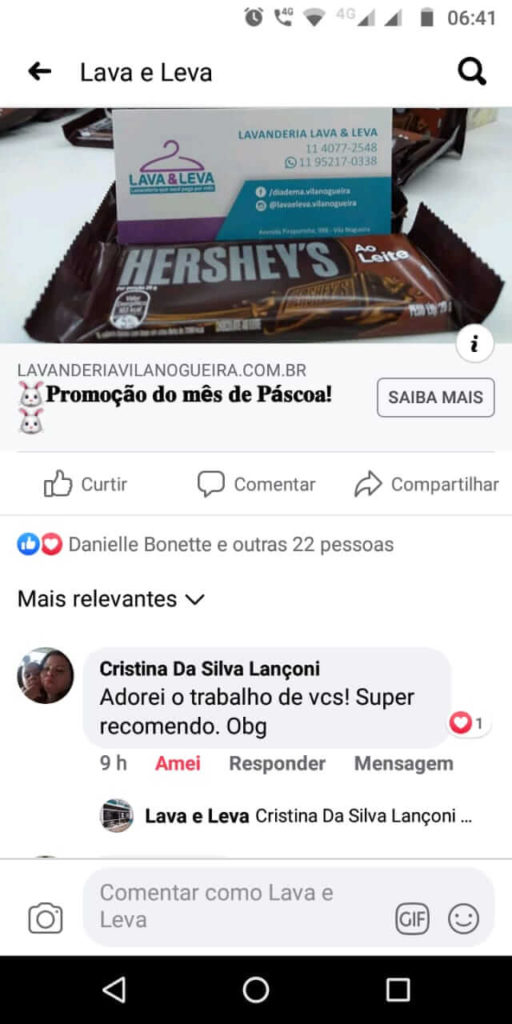Open the ad info icon
The image size is (512, 1024).
pyautogui.click(x=475, y=344)
